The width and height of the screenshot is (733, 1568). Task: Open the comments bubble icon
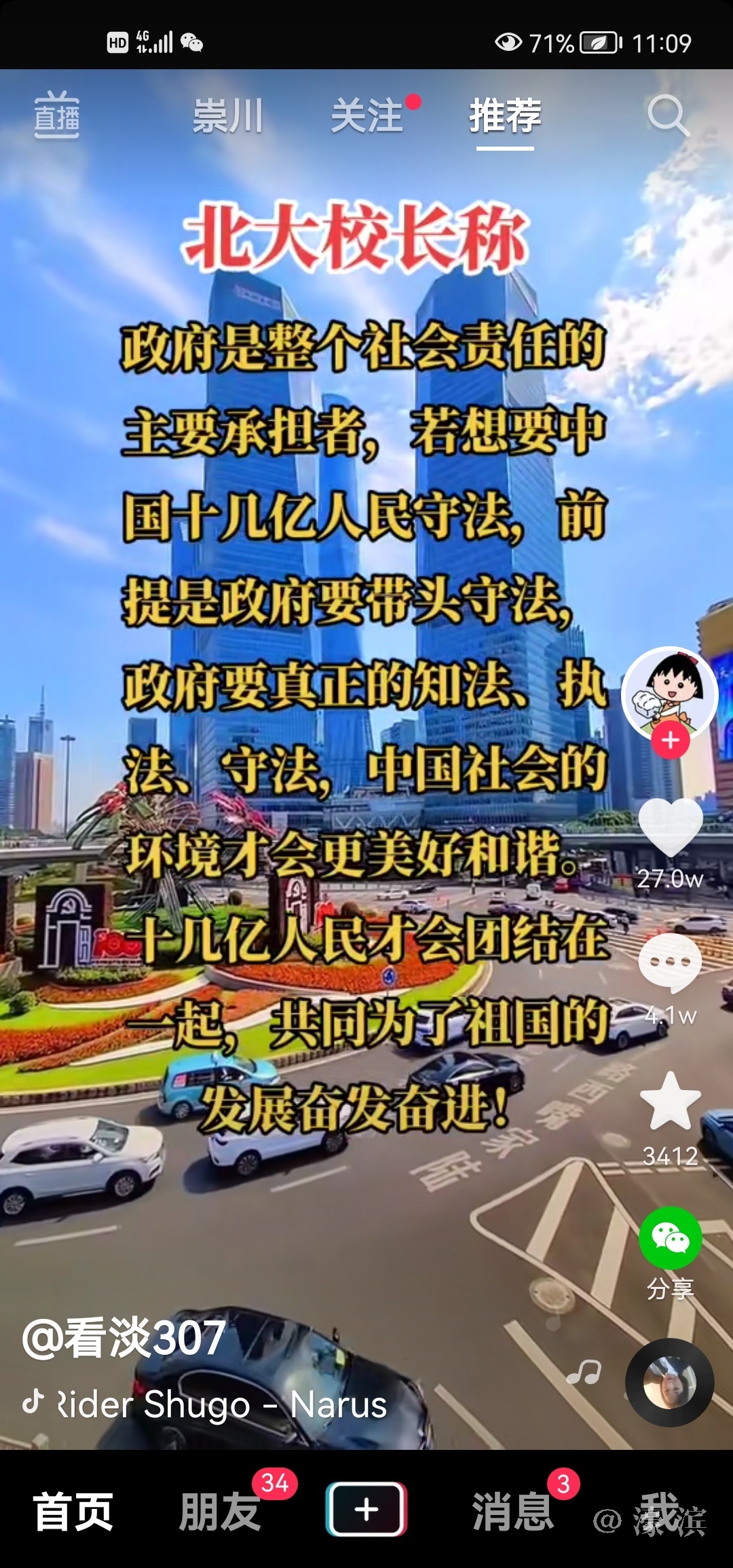(671, 963)
